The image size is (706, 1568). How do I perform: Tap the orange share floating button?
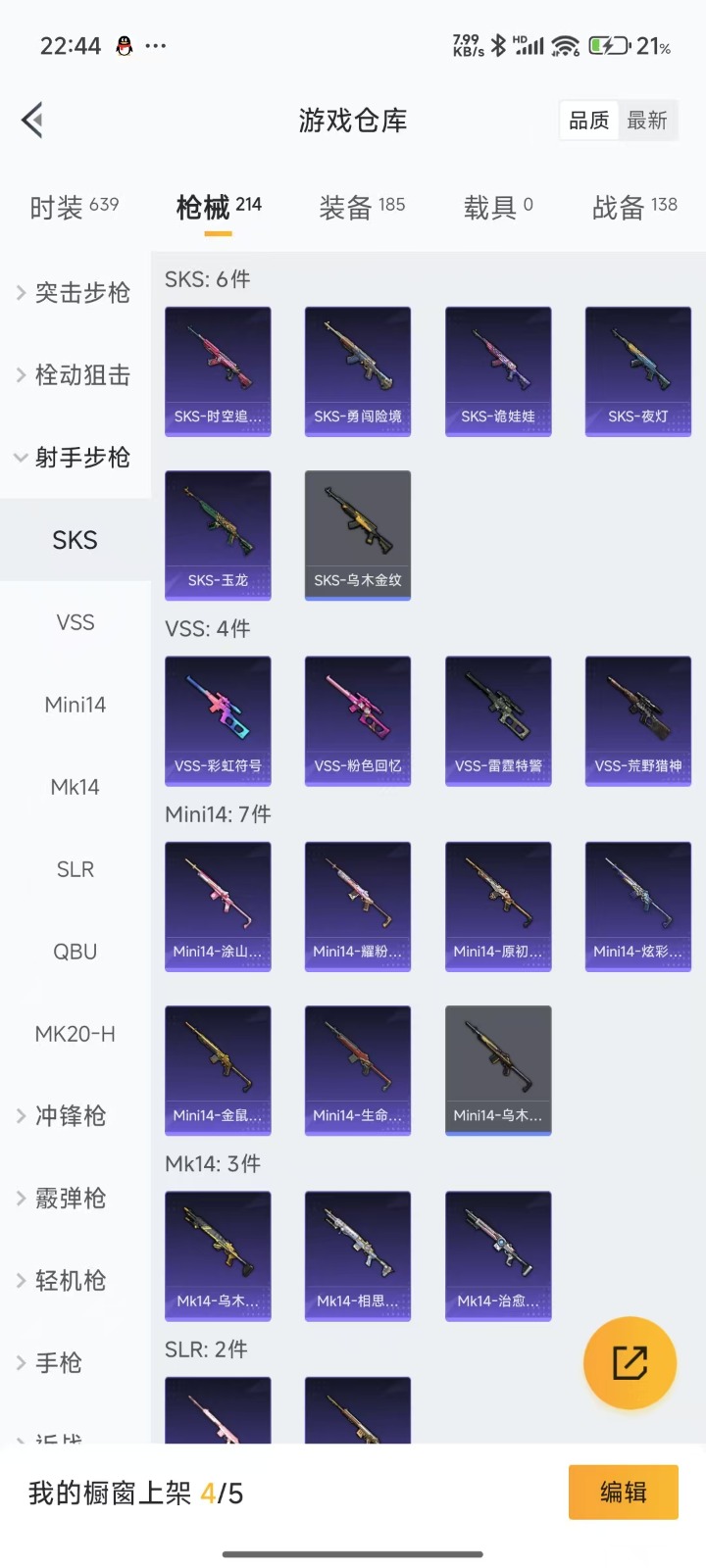pyautogui.click(x=630, y=1362)
